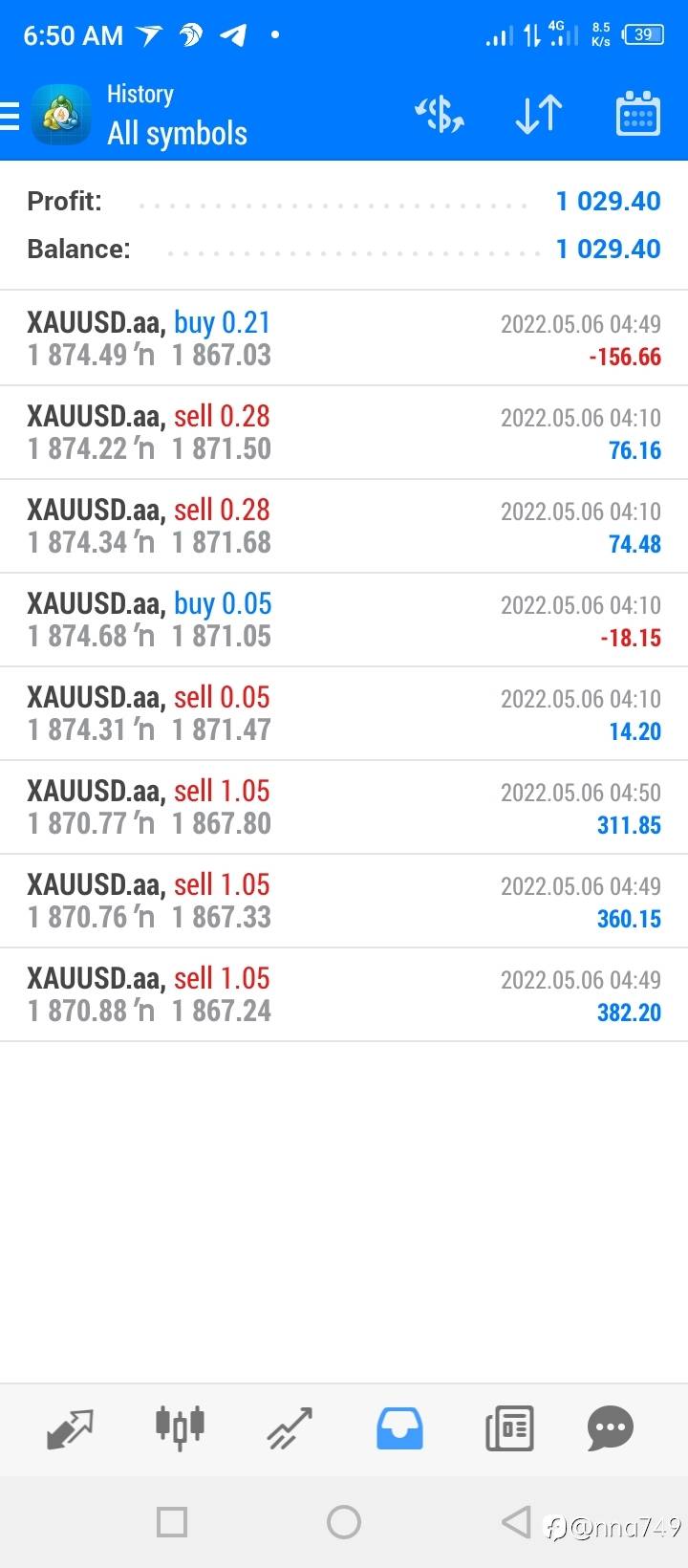Switch to the Trade tab

click(290, 1429)
